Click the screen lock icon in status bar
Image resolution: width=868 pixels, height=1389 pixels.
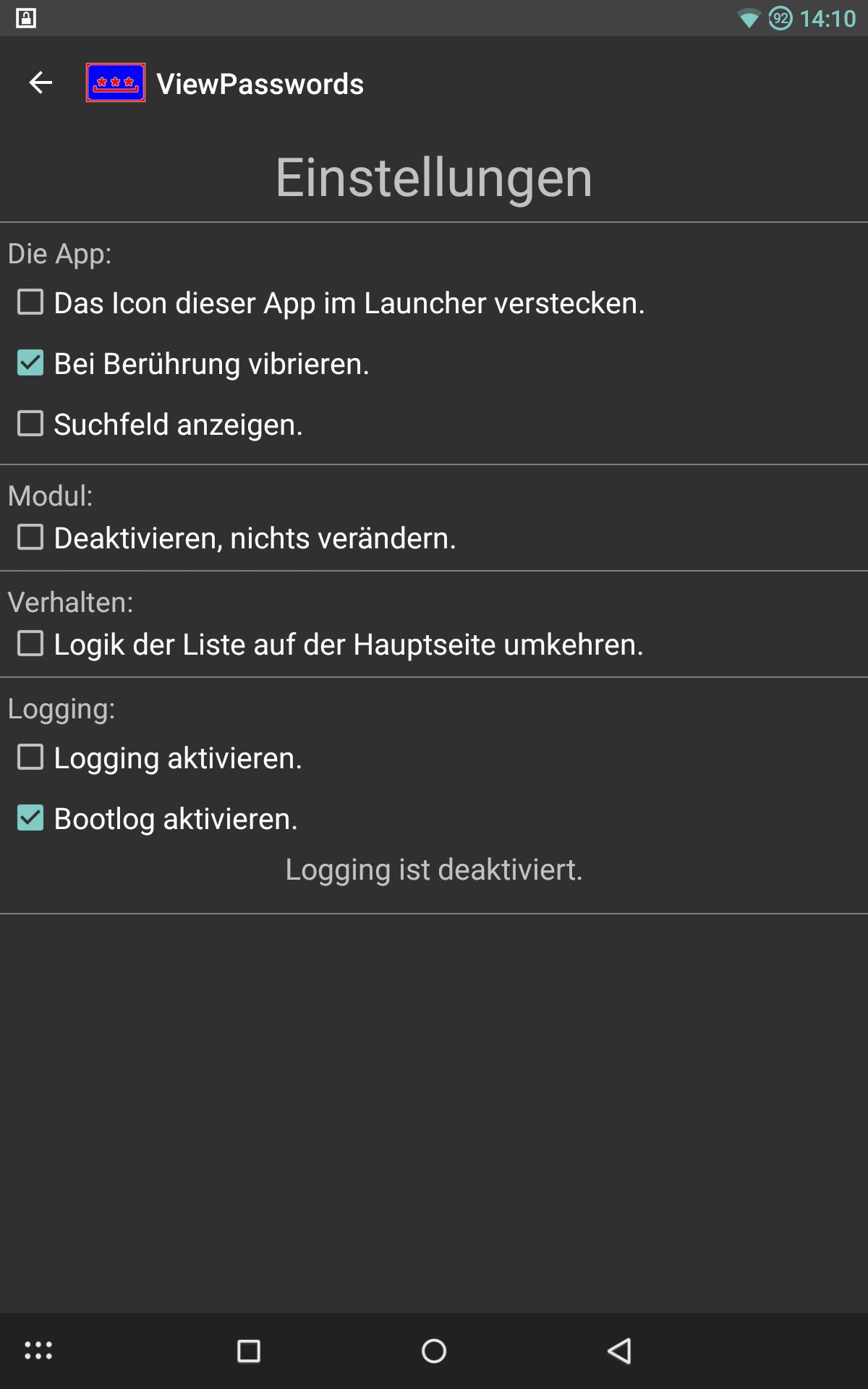tap(25, 18)
